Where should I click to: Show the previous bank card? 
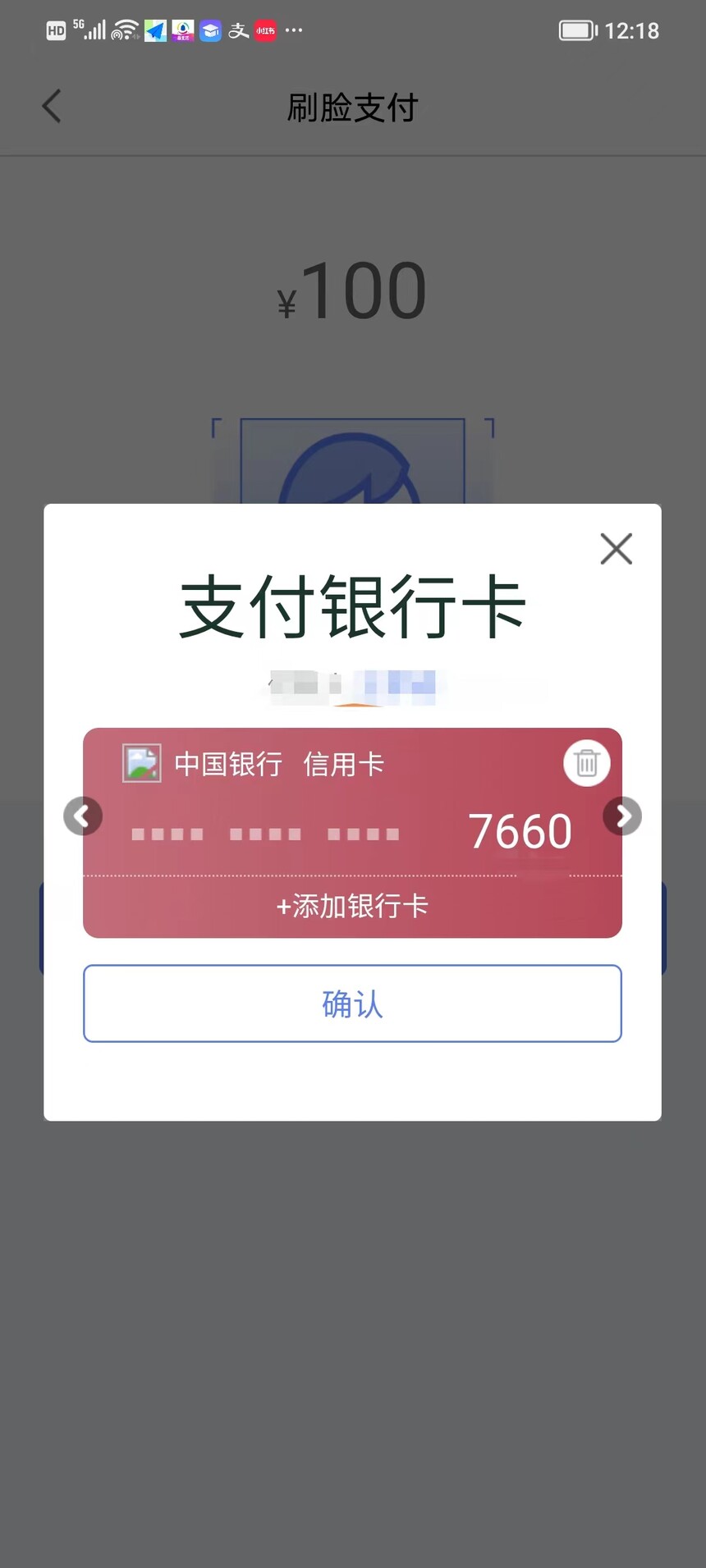pyautogui.click(x=83, y=816)
